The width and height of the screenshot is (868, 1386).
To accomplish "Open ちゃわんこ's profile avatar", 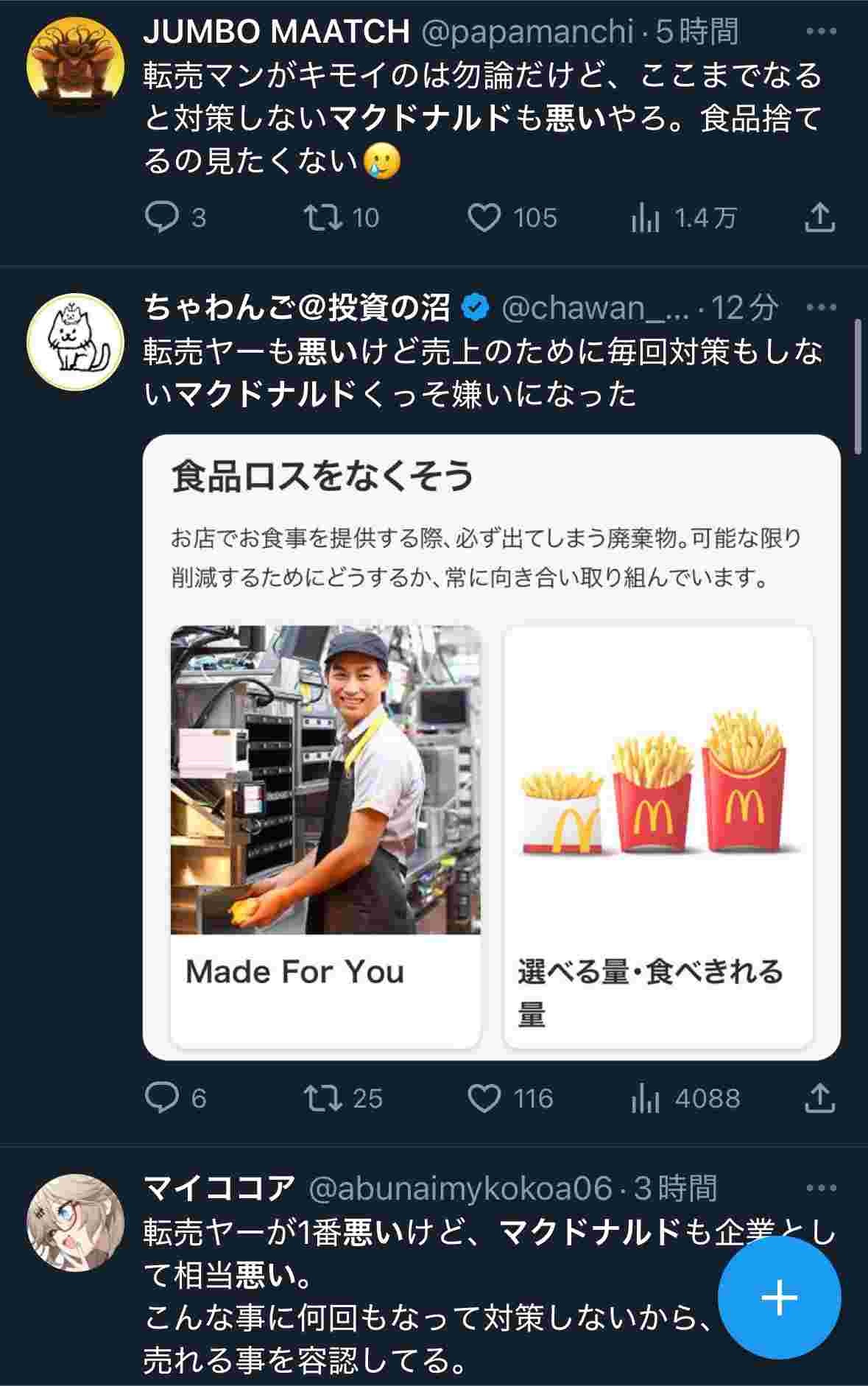I will coord(74,341).
